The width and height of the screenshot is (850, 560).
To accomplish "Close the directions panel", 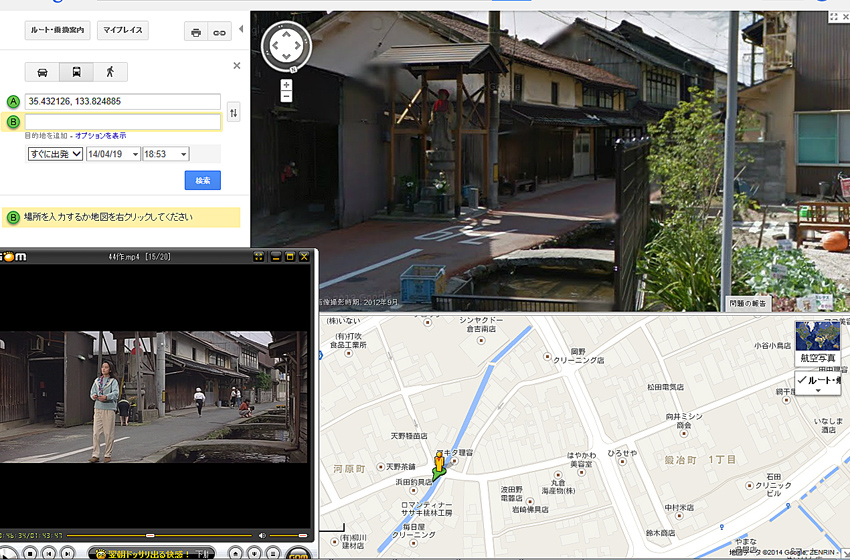I will (x=237, y=66).
